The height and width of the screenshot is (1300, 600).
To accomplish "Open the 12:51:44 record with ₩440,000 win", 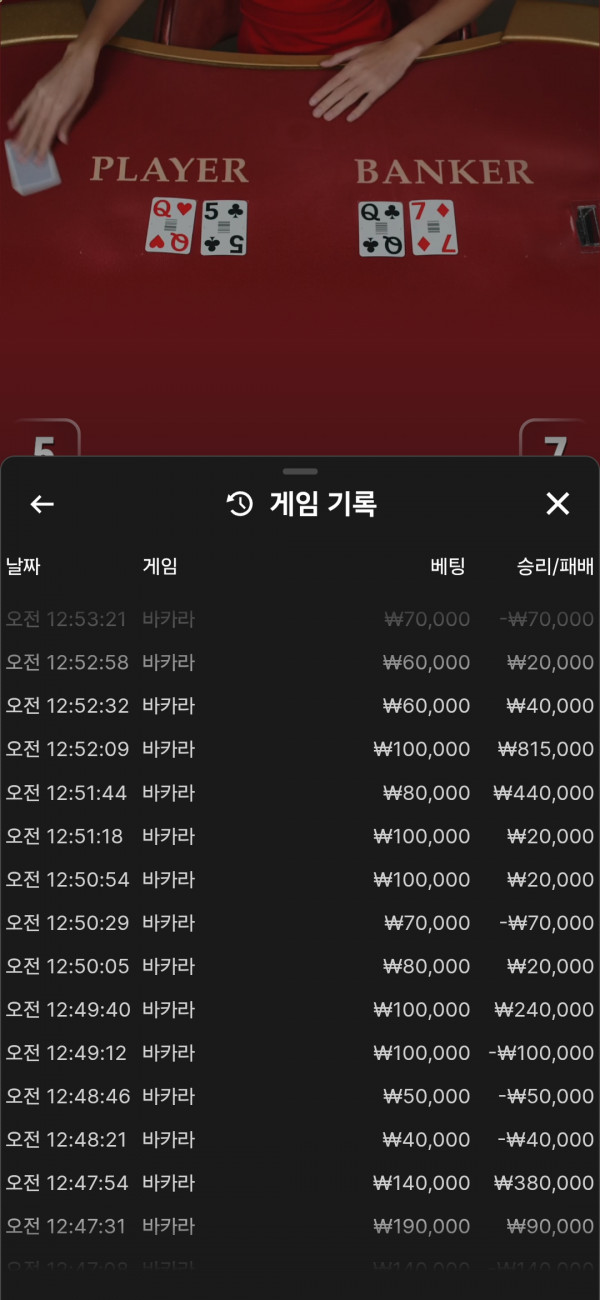I will tap(300, 793).
